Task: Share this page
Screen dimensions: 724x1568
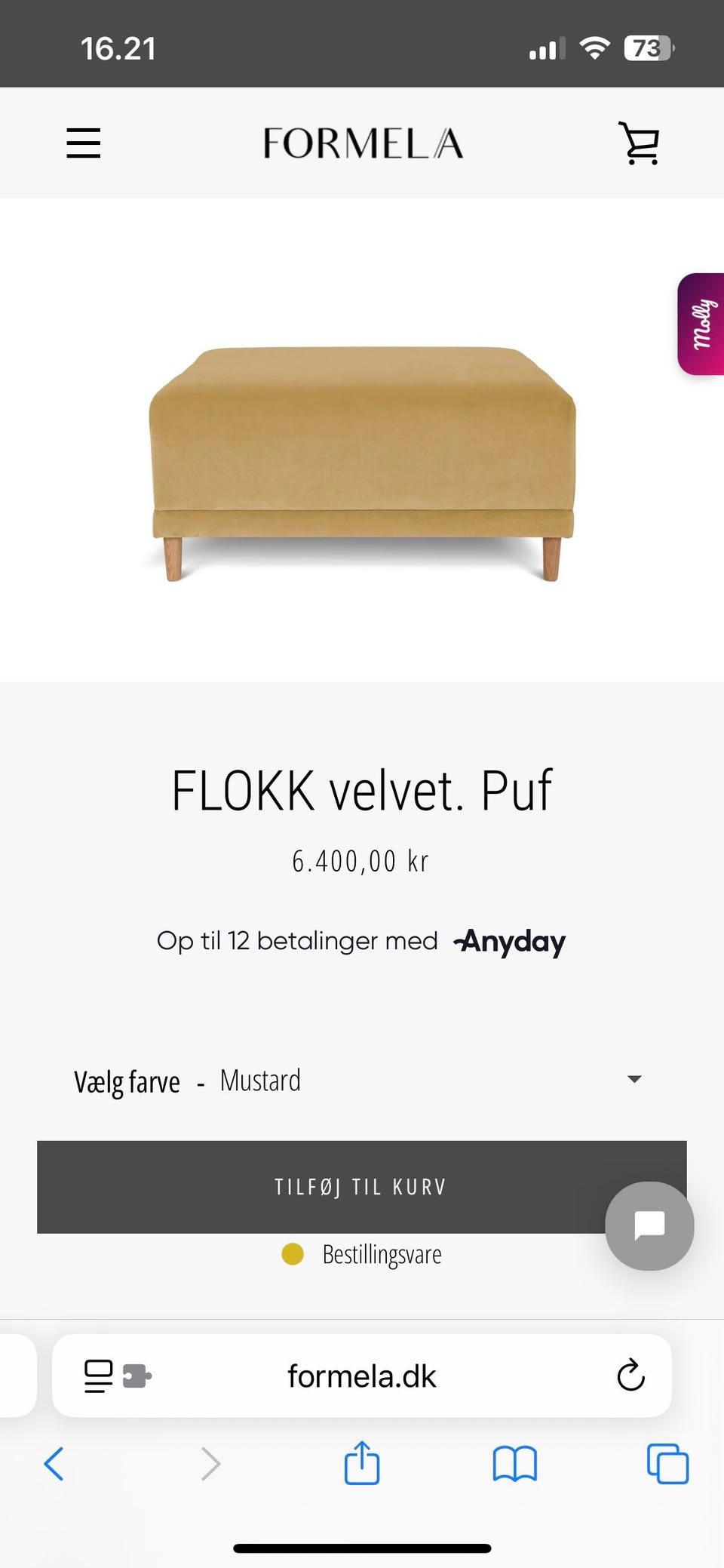Action: coord(362,1463)
